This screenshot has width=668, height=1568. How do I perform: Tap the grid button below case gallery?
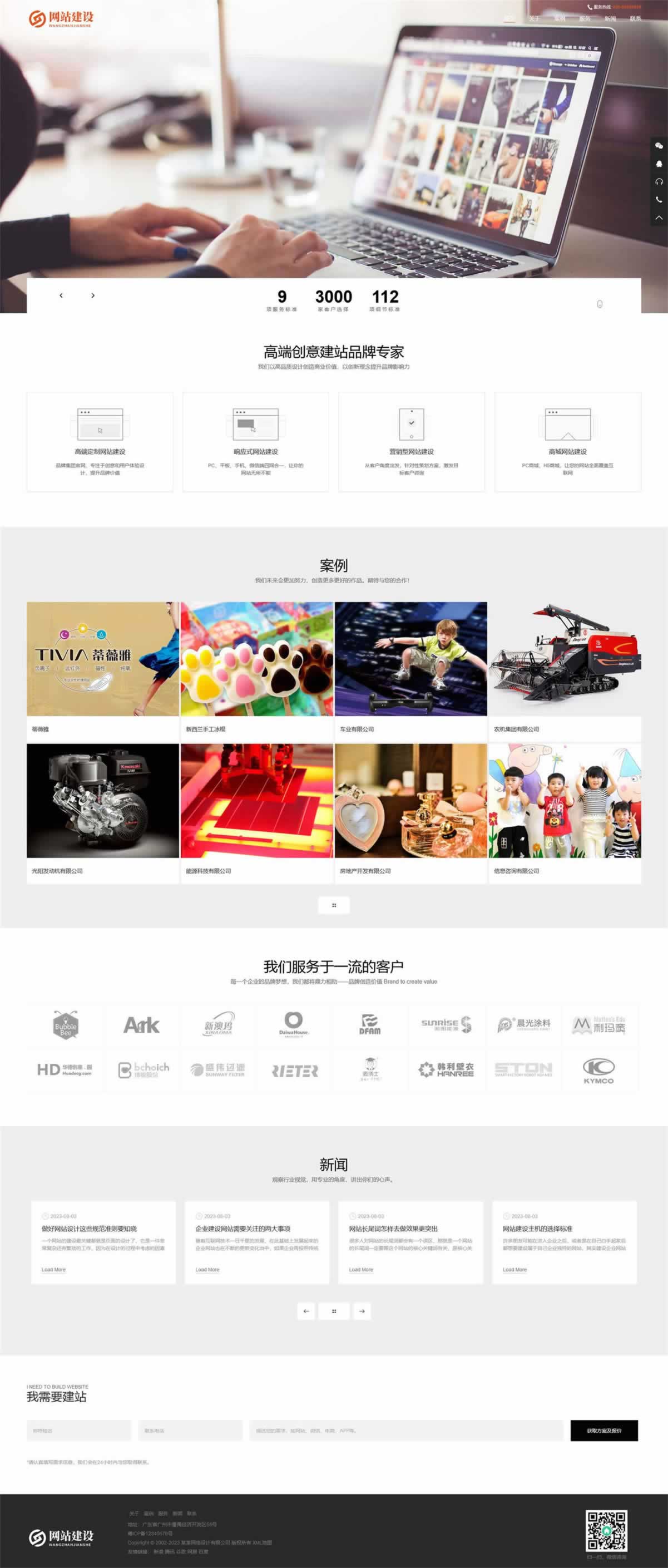[x=333, y=905]
